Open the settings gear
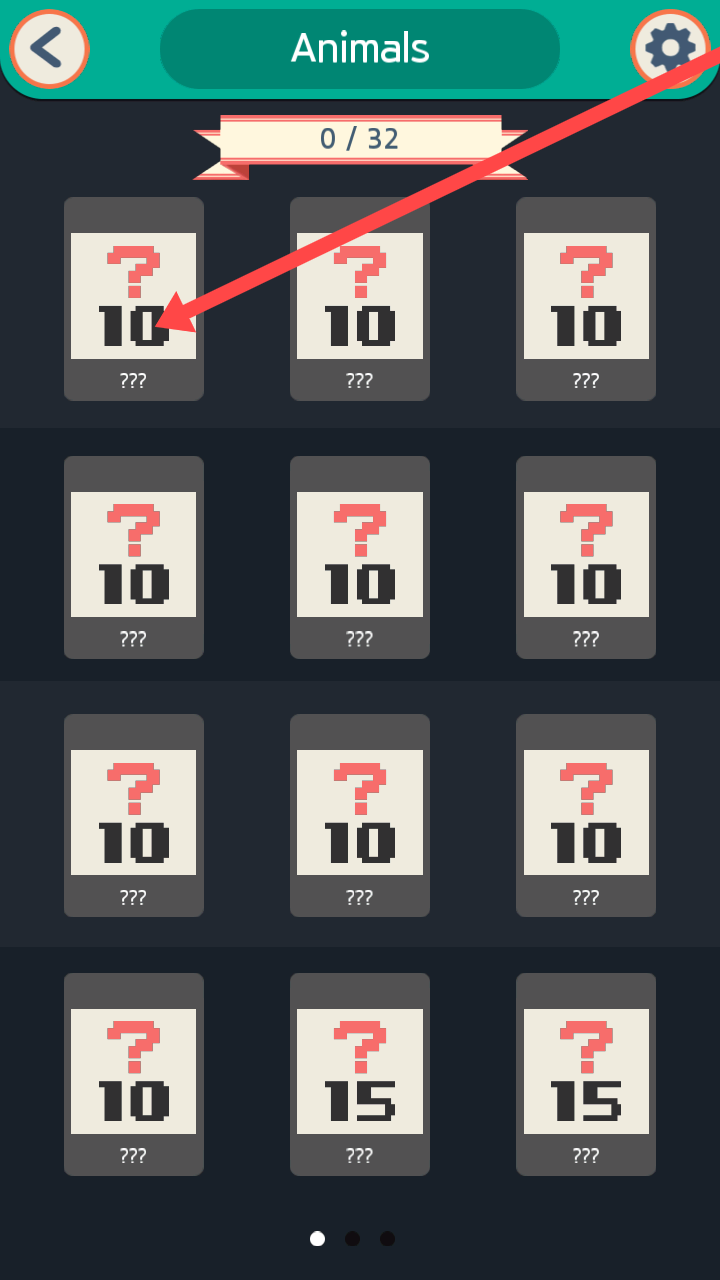This screenshot has width=720, height=1280. (x=669, y=48)
